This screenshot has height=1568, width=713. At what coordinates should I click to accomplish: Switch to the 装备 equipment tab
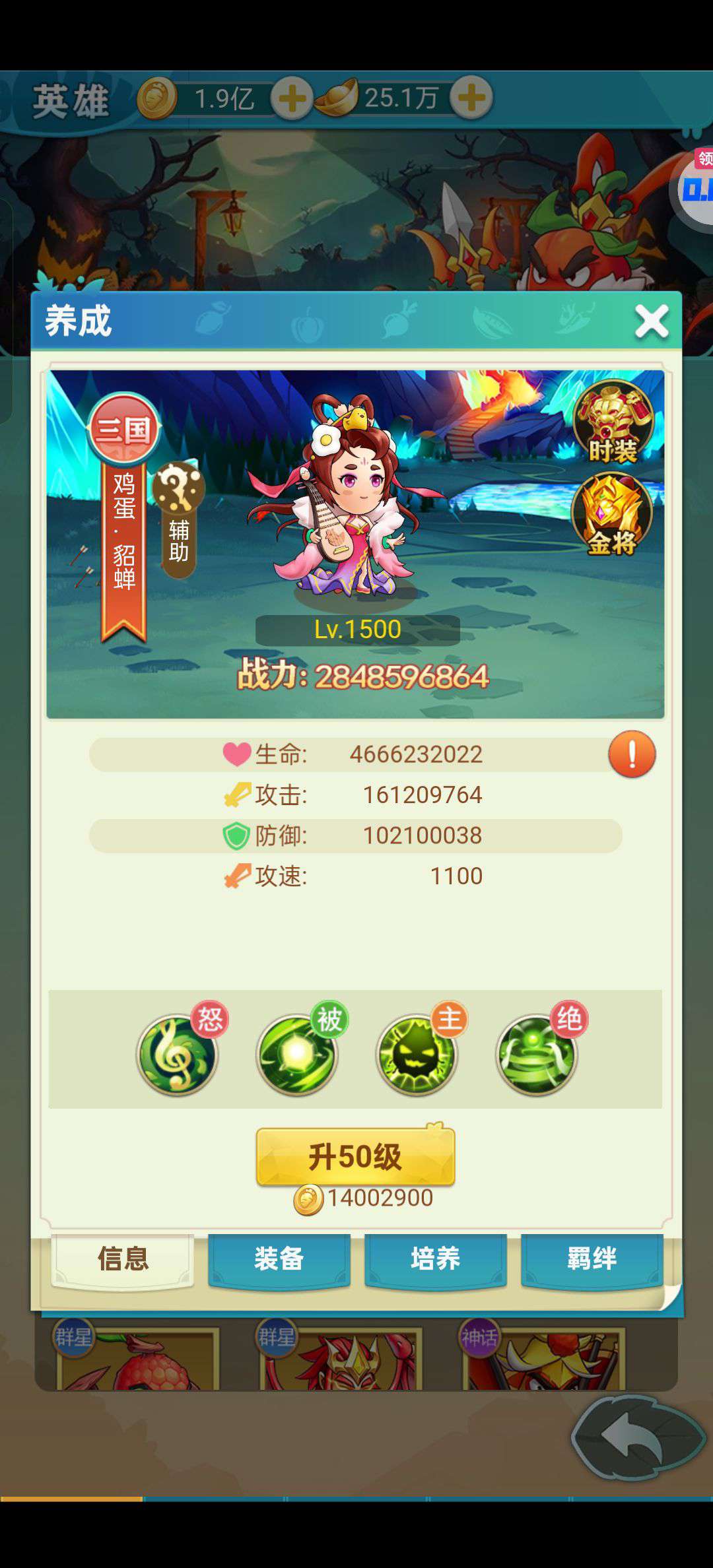(x=279, y=1260)
